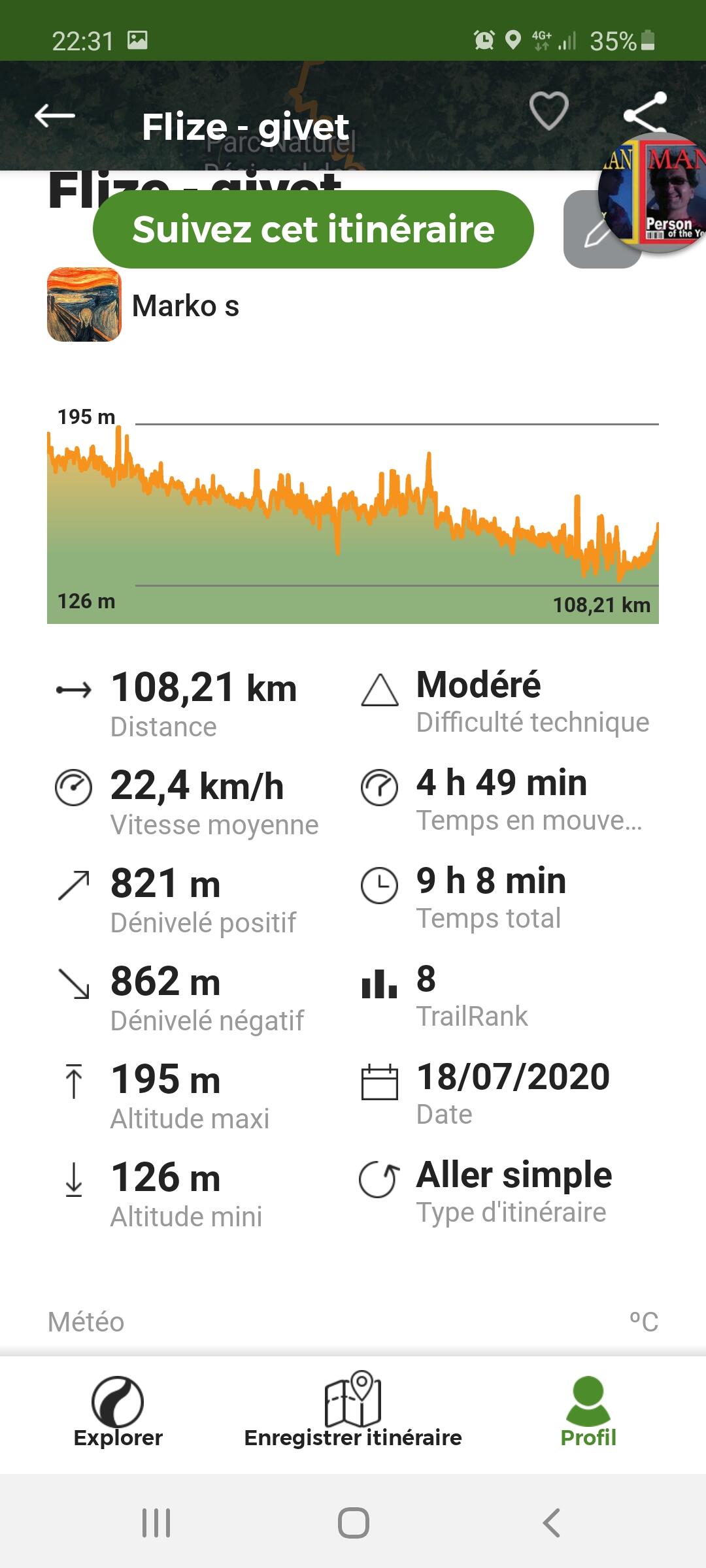Screen dimensions: 706x1568
Task: Go back using the top arrow
Action: pyautogui.click(x=55, y=116)
